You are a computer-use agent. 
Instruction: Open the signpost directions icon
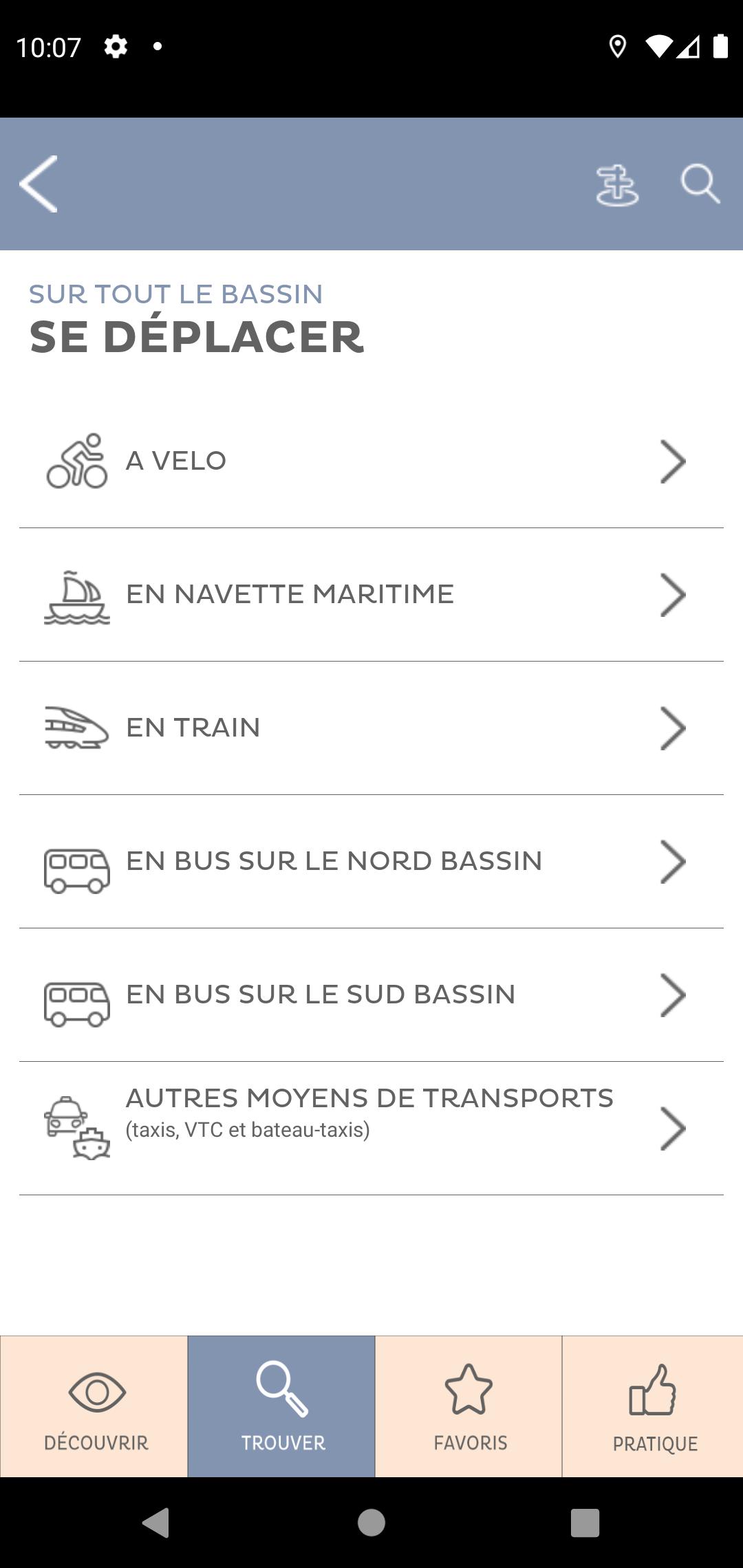pyautogui.click(x=617, y=185)
